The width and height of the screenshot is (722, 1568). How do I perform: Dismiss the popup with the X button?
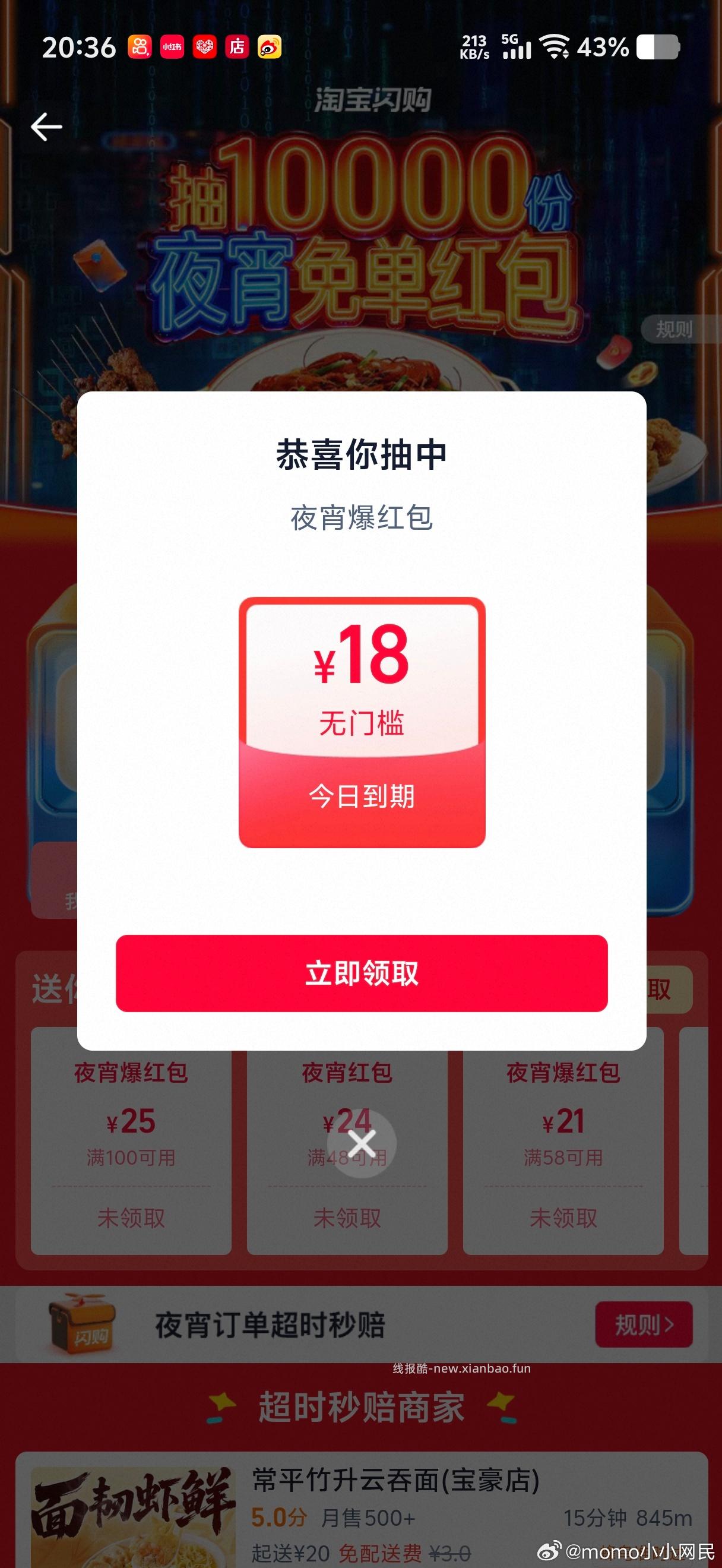pos(362,1144)
